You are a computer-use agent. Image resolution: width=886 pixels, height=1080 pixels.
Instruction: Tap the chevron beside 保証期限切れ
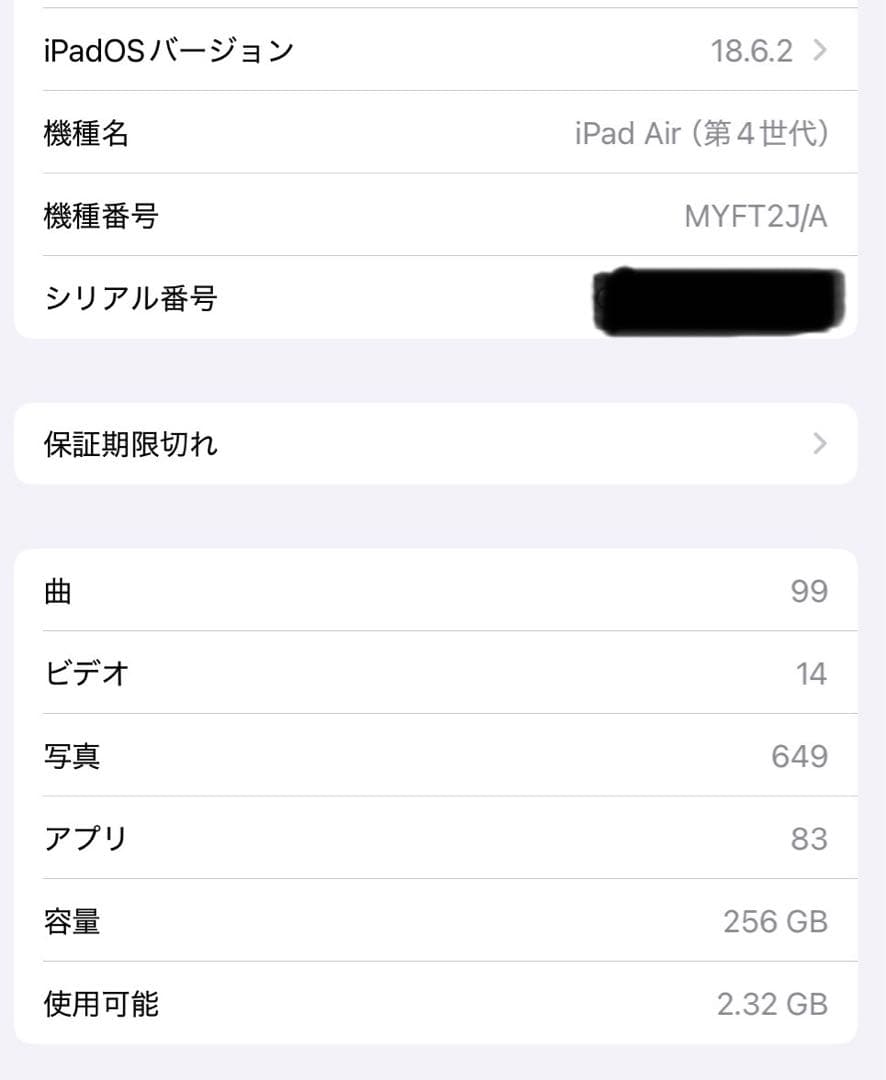tap(818, 444)
